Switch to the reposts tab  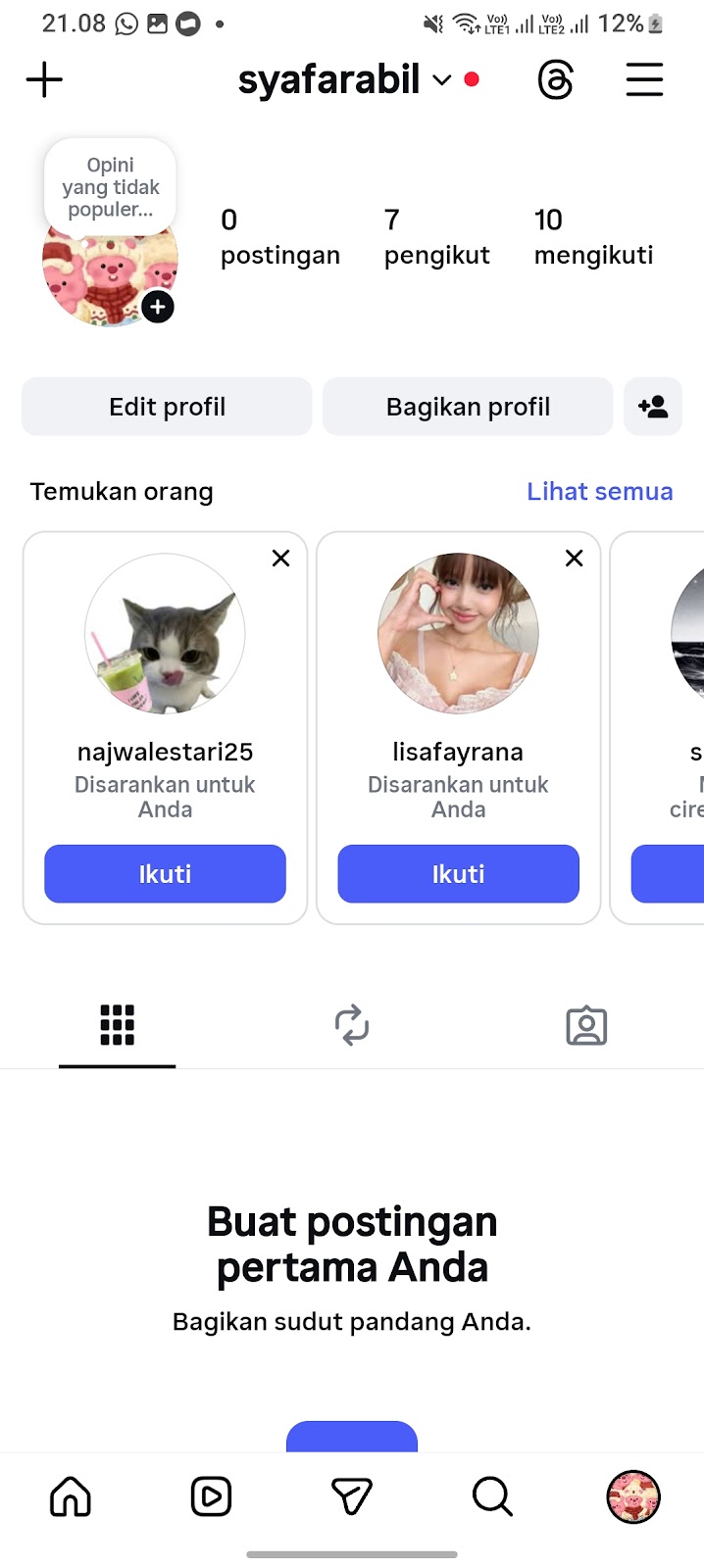[x=352, y=1025]
